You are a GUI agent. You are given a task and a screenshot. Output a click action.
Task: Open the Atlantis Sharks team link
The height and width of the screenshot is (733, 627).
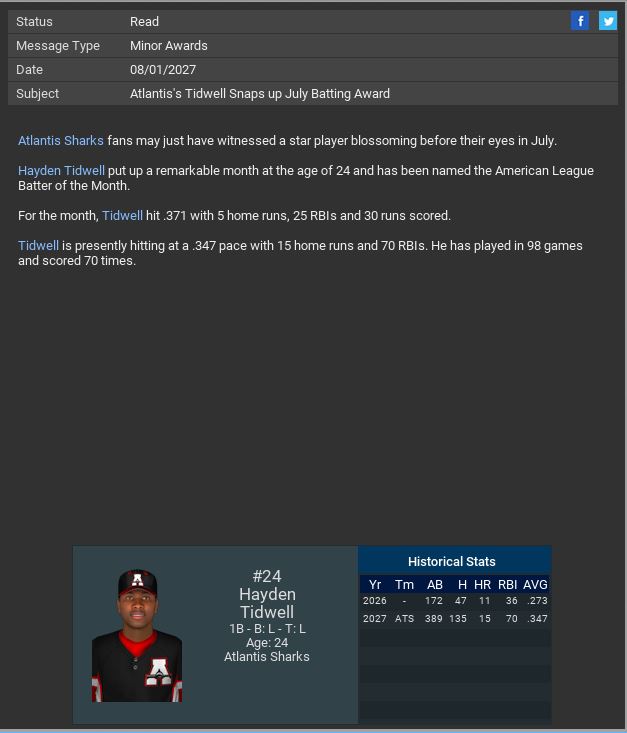61,141
